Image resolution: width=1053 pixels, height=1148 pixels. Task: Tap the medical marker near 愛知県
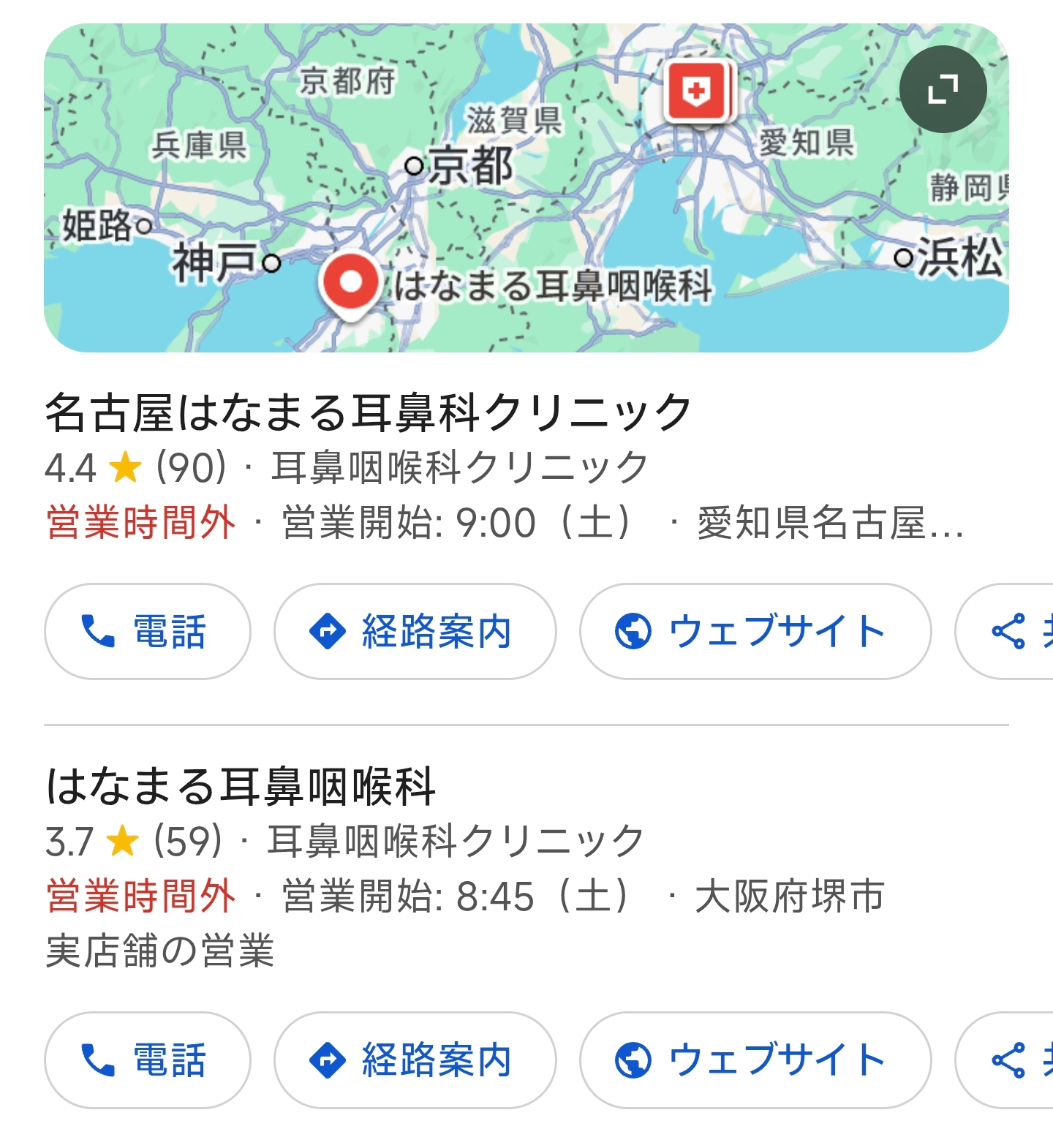click(698, 92)
